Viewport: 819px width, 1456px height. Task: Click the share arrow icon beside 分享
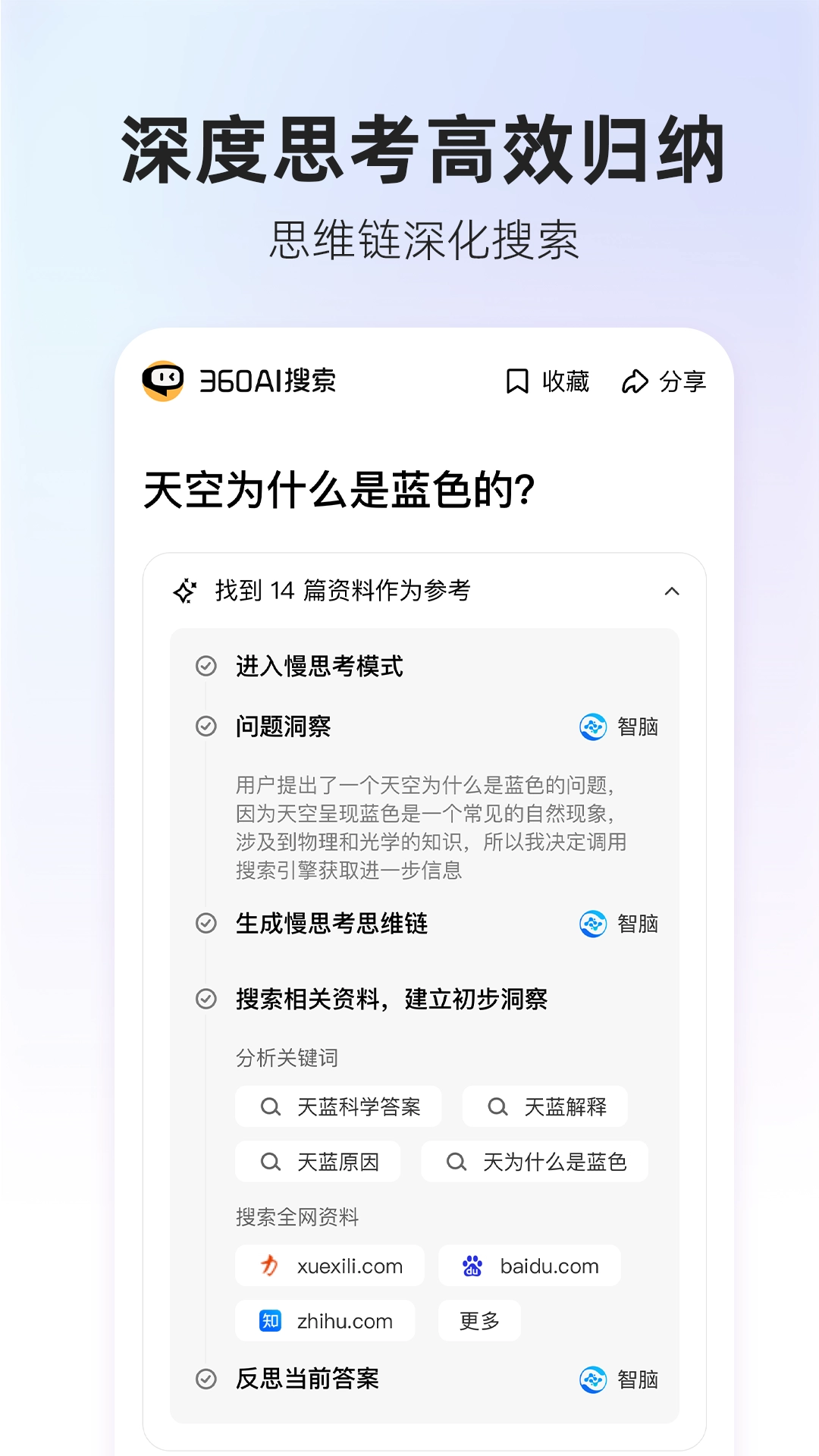(x=635, y=382)
